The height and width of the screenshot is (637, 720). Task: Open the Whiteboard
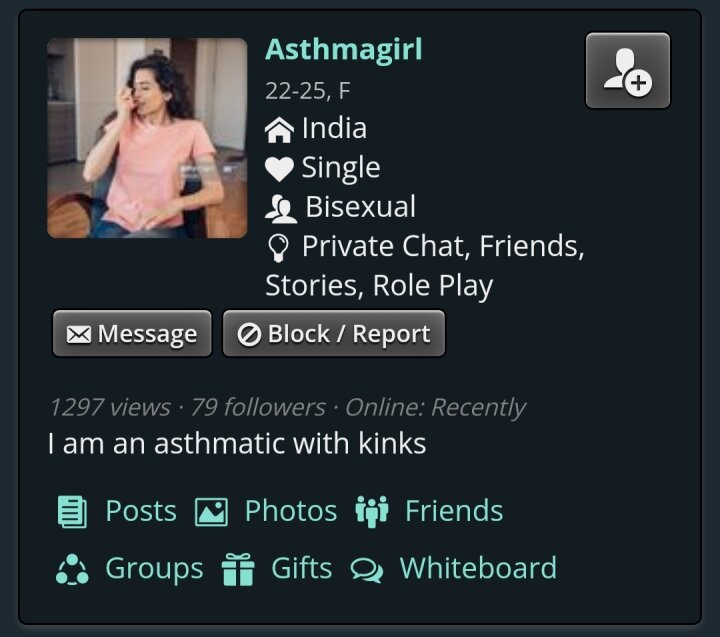[x=453, y=569]
